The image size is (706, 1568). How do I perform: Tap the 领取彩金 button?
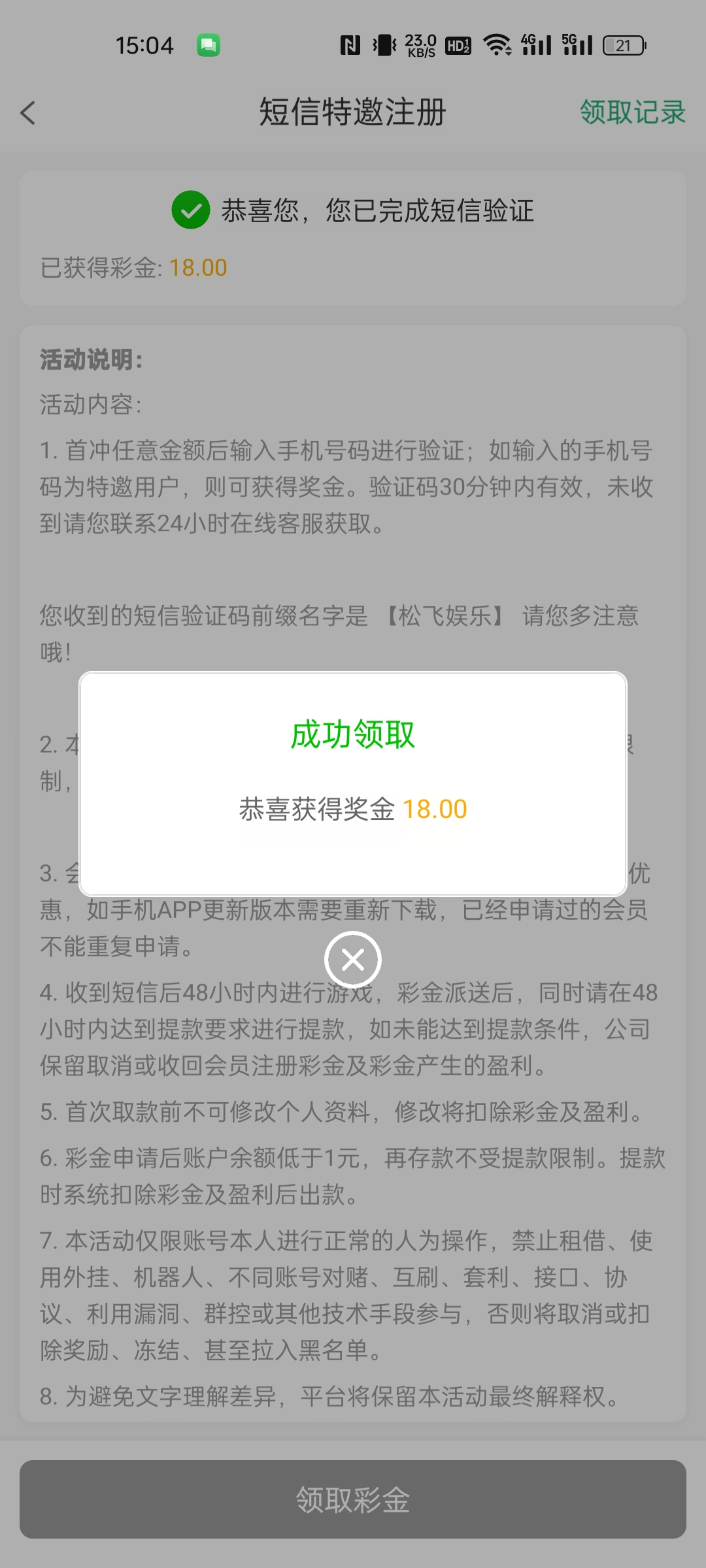click(353, 1499)
